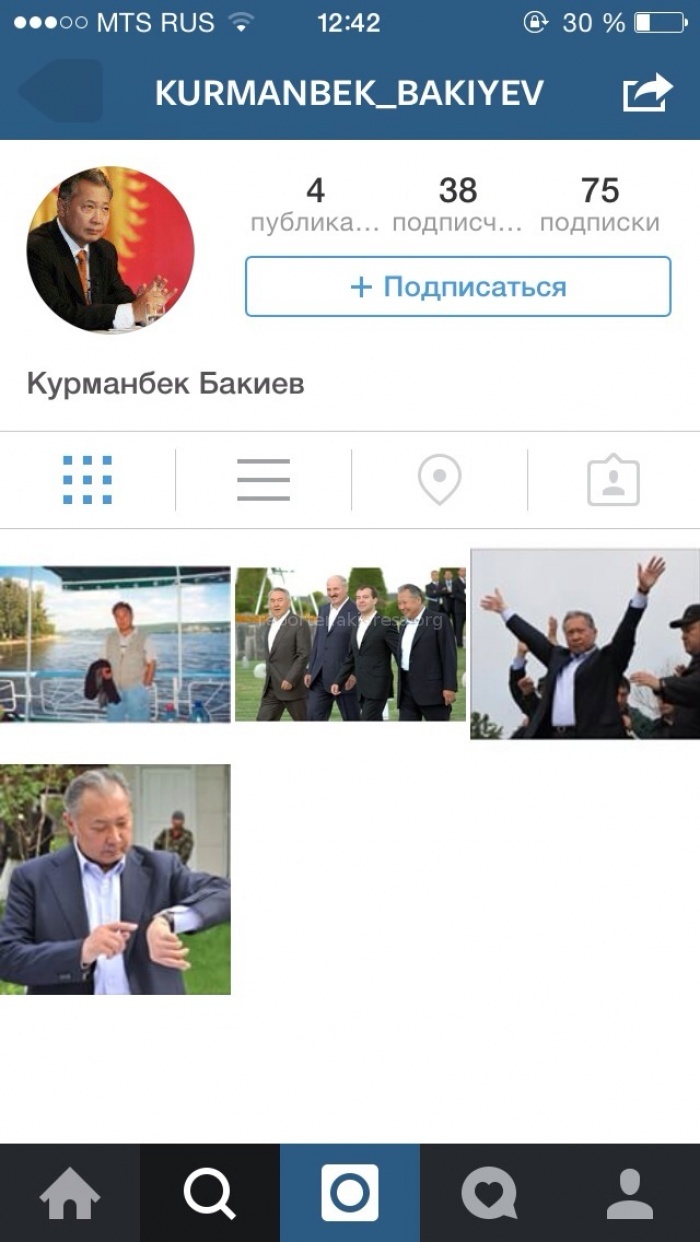Share this profile via the arrow icon
700x1242 pixels.
(647, 94)
